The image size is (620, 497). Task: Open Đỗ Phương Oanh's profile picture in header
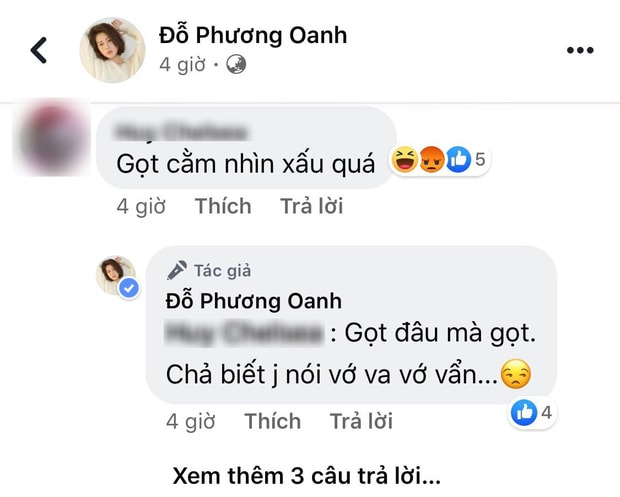point(112,49)
